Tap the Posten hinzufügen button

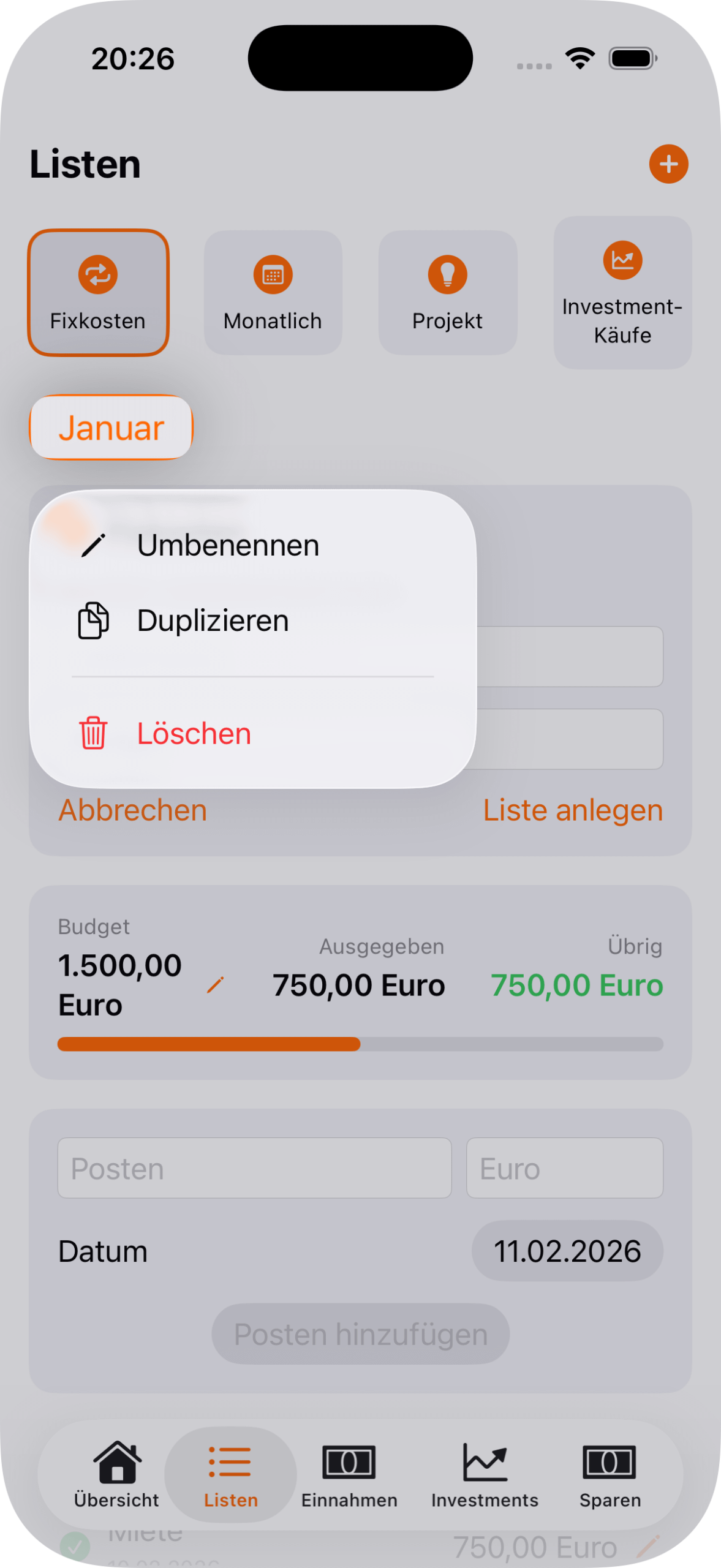pos(360,1334)
